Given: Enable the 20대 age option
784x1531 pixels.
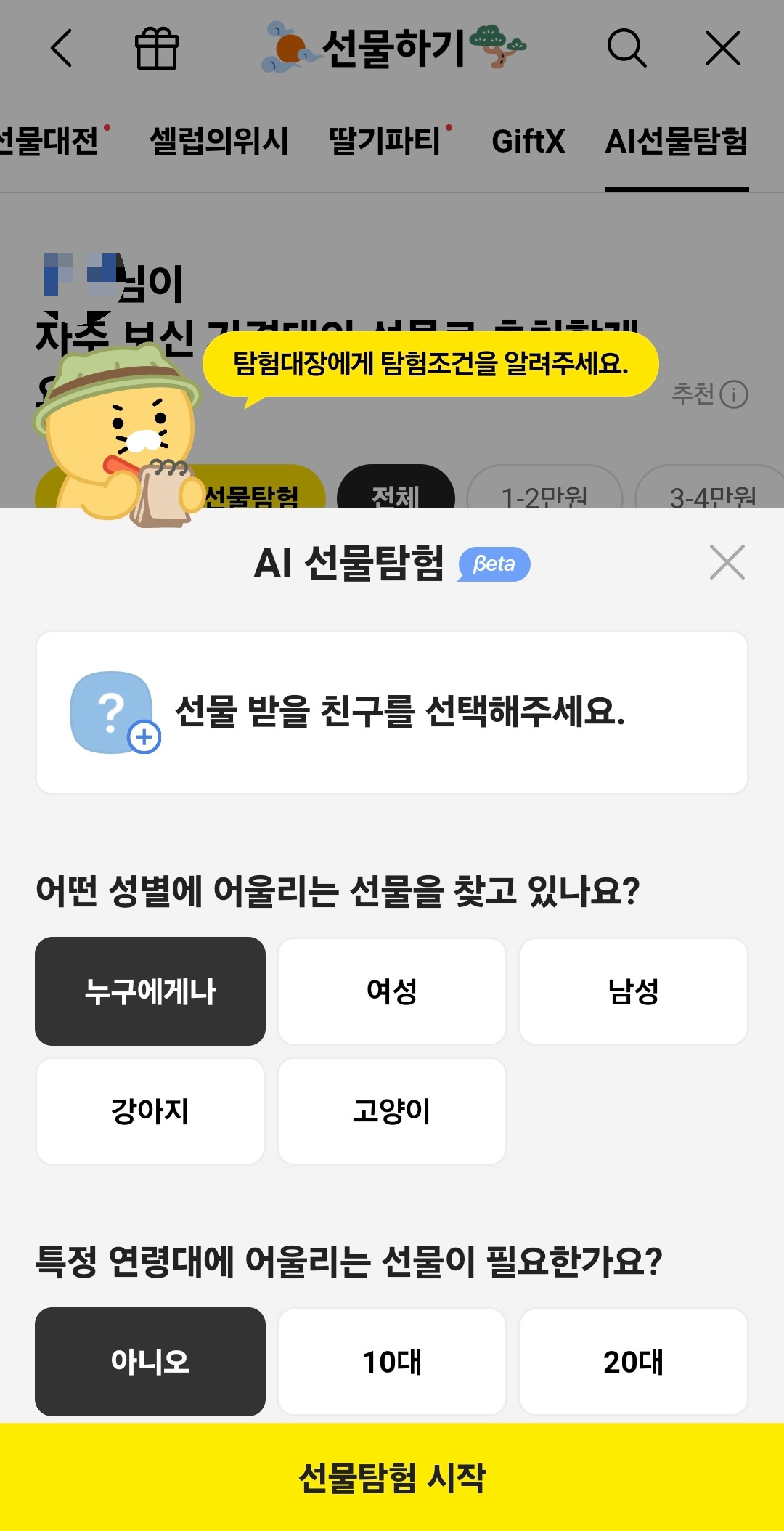Looking at the screenshot, I should pos(633,1363).
